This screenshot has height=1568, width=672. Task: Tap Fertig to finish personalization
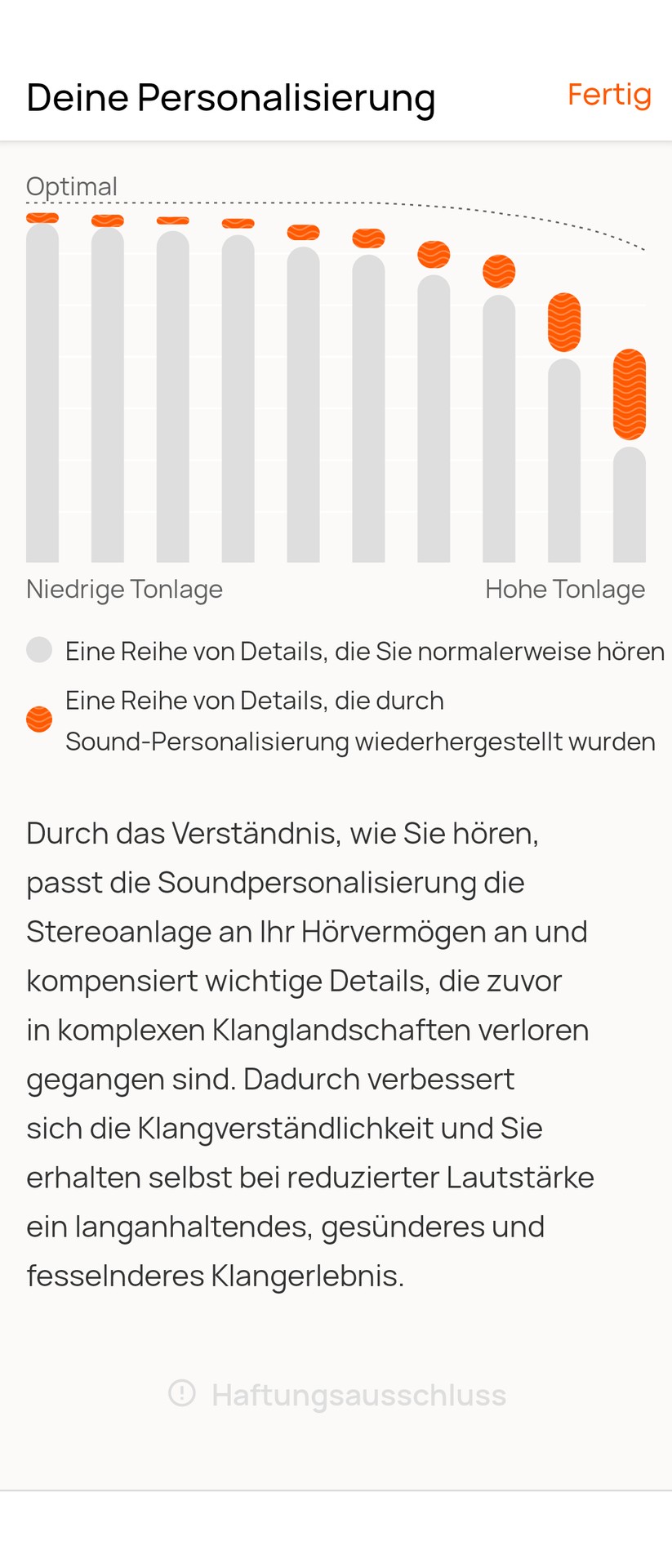(609, 95)
